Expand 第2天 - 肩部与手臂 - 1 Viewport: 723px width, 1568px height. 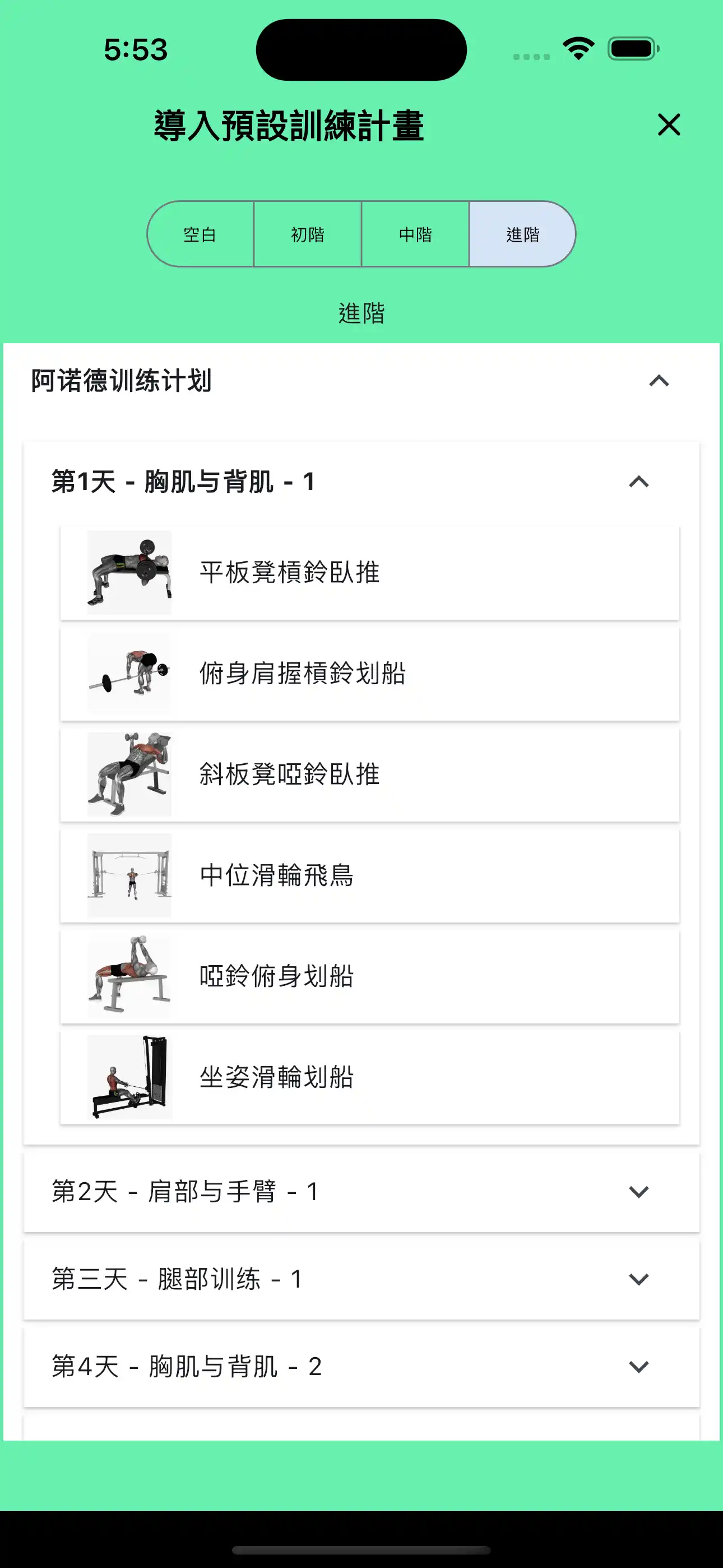click(361, 1191)
